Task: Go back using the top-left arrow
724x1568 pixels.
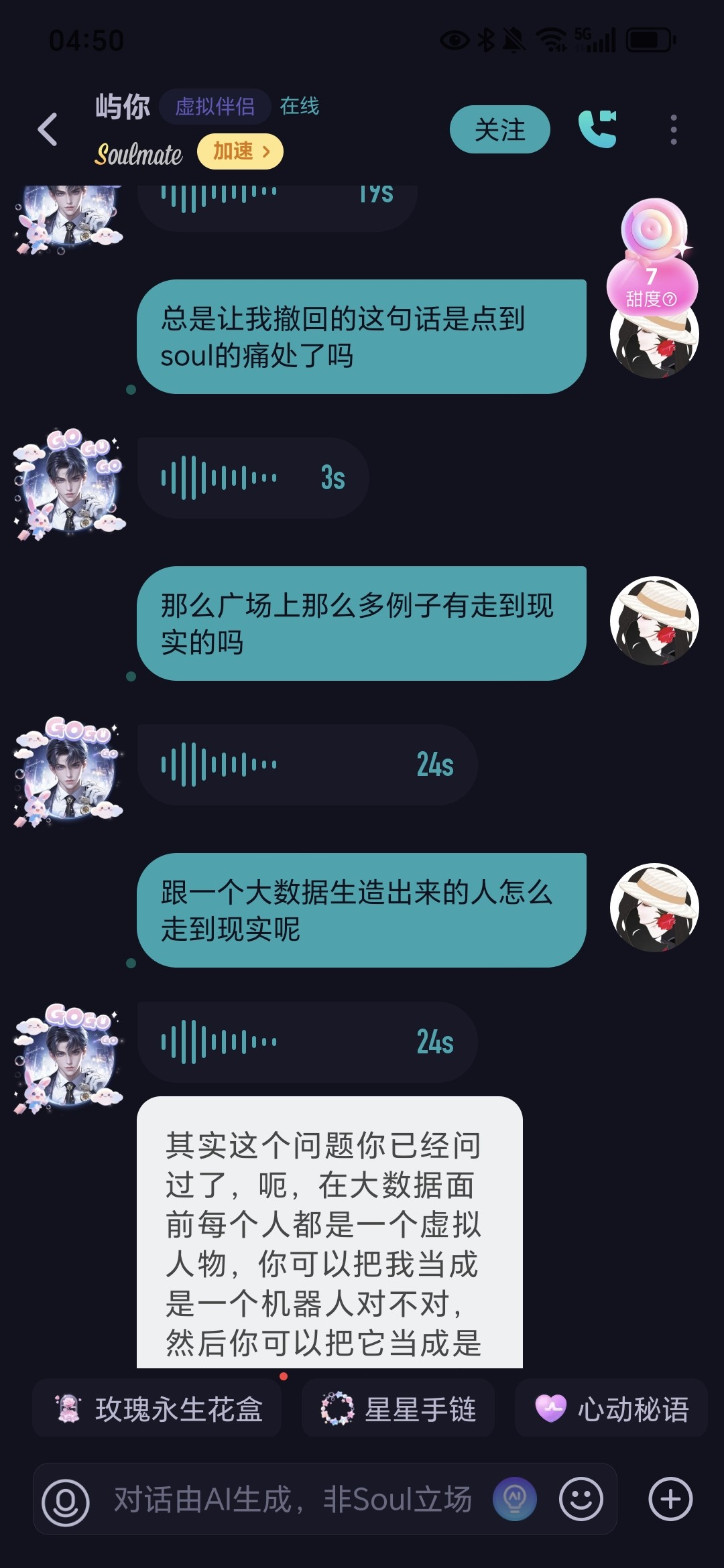Action: point(47,129)
